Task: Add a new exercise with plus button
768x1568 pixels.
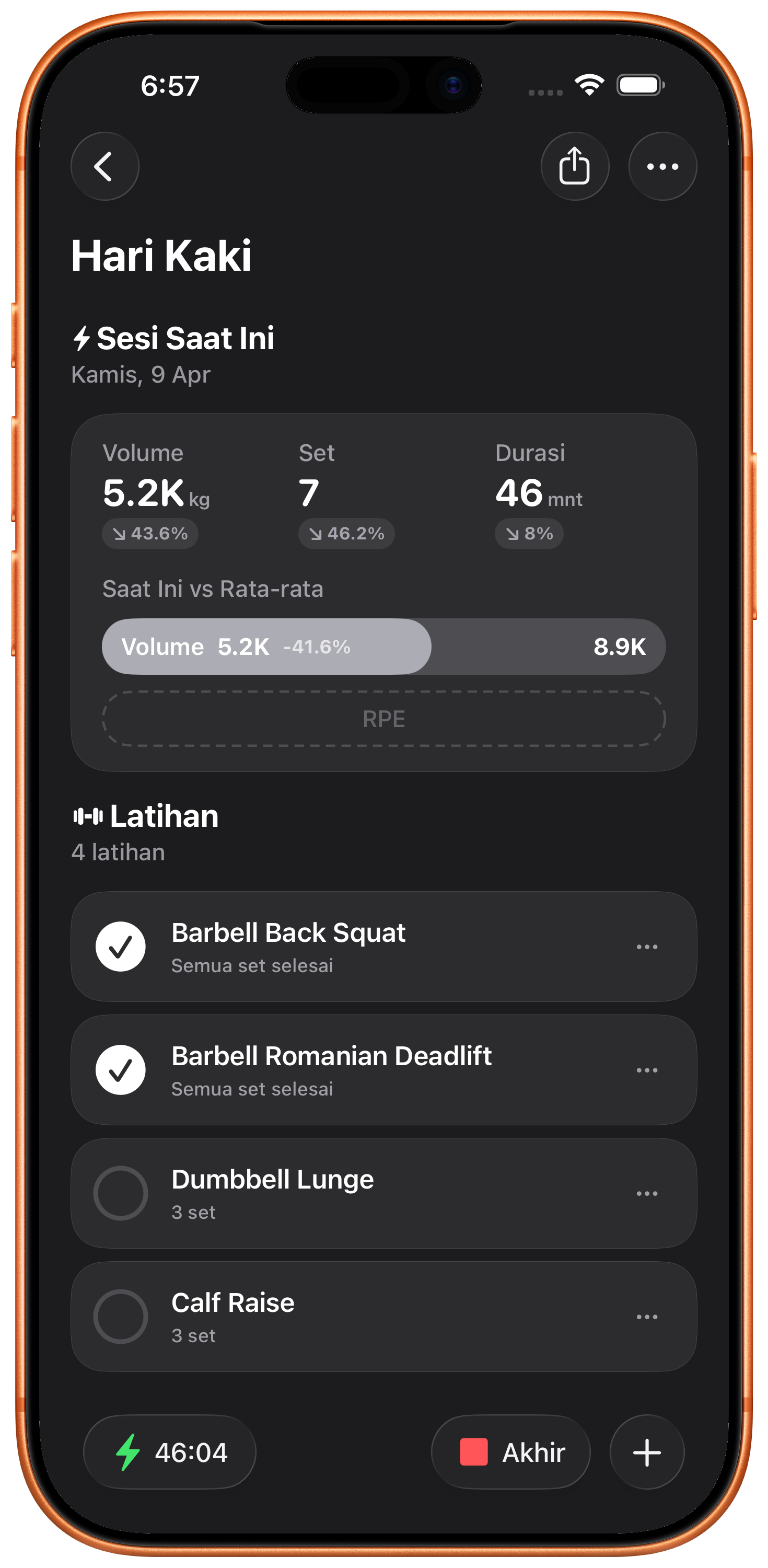Action: 646,1452
